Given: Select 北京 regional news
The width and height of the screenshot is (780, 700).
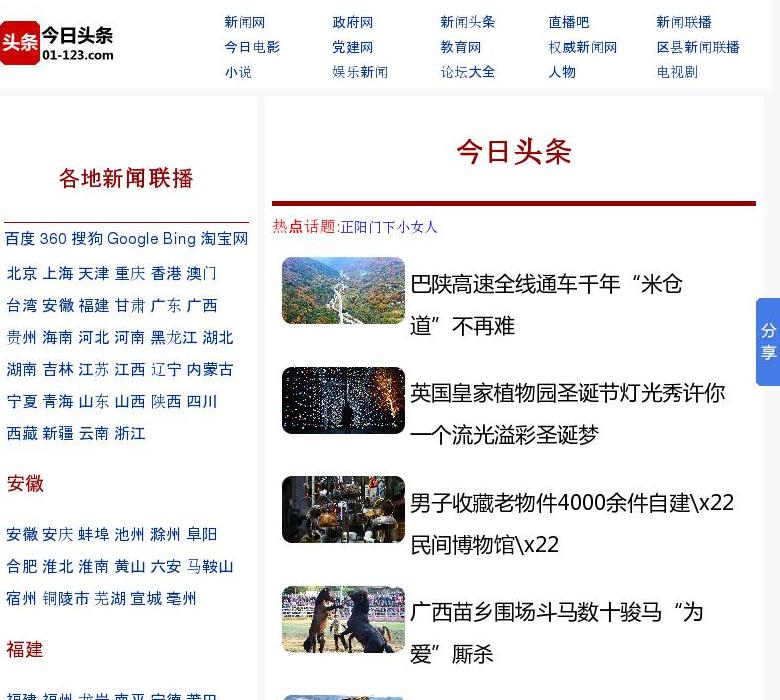Looking at the screenshot, I should [x=22, y=273].
